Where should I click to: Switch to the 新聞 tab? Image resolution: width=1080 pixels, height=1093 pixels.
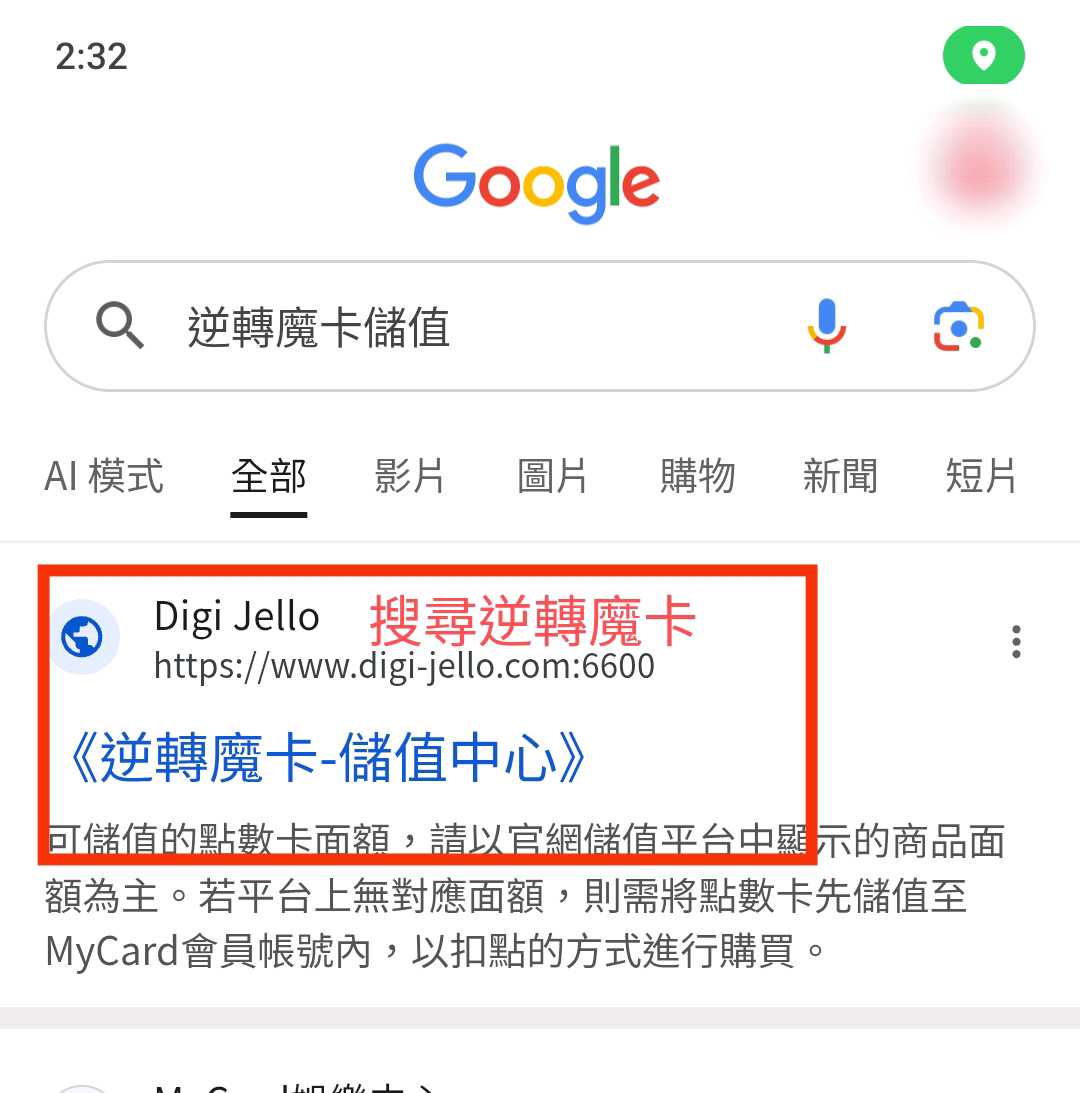[840, 476]
